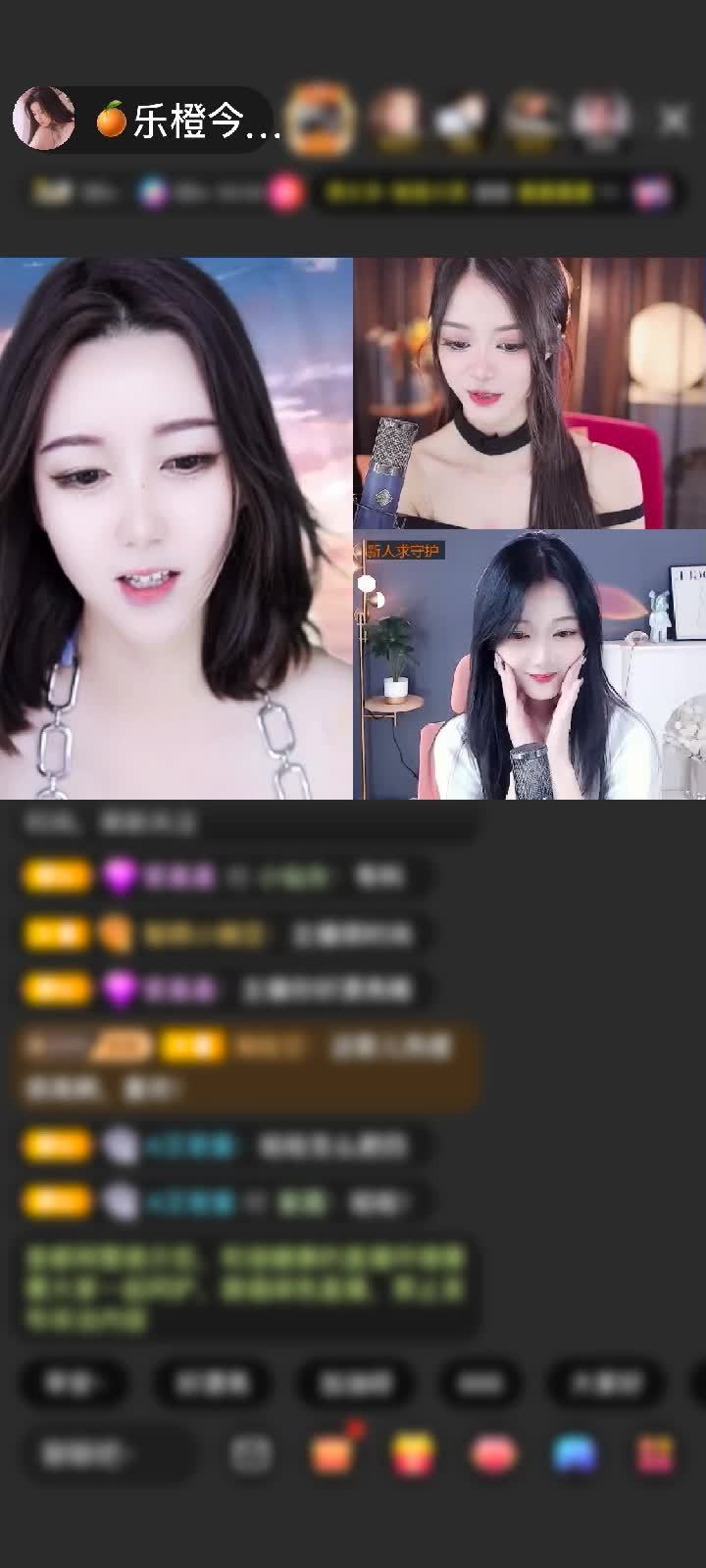Viewport: 706px width, 1568px height.
Task: Tap the blue icon in the bottom bar
Action: 575,1454
